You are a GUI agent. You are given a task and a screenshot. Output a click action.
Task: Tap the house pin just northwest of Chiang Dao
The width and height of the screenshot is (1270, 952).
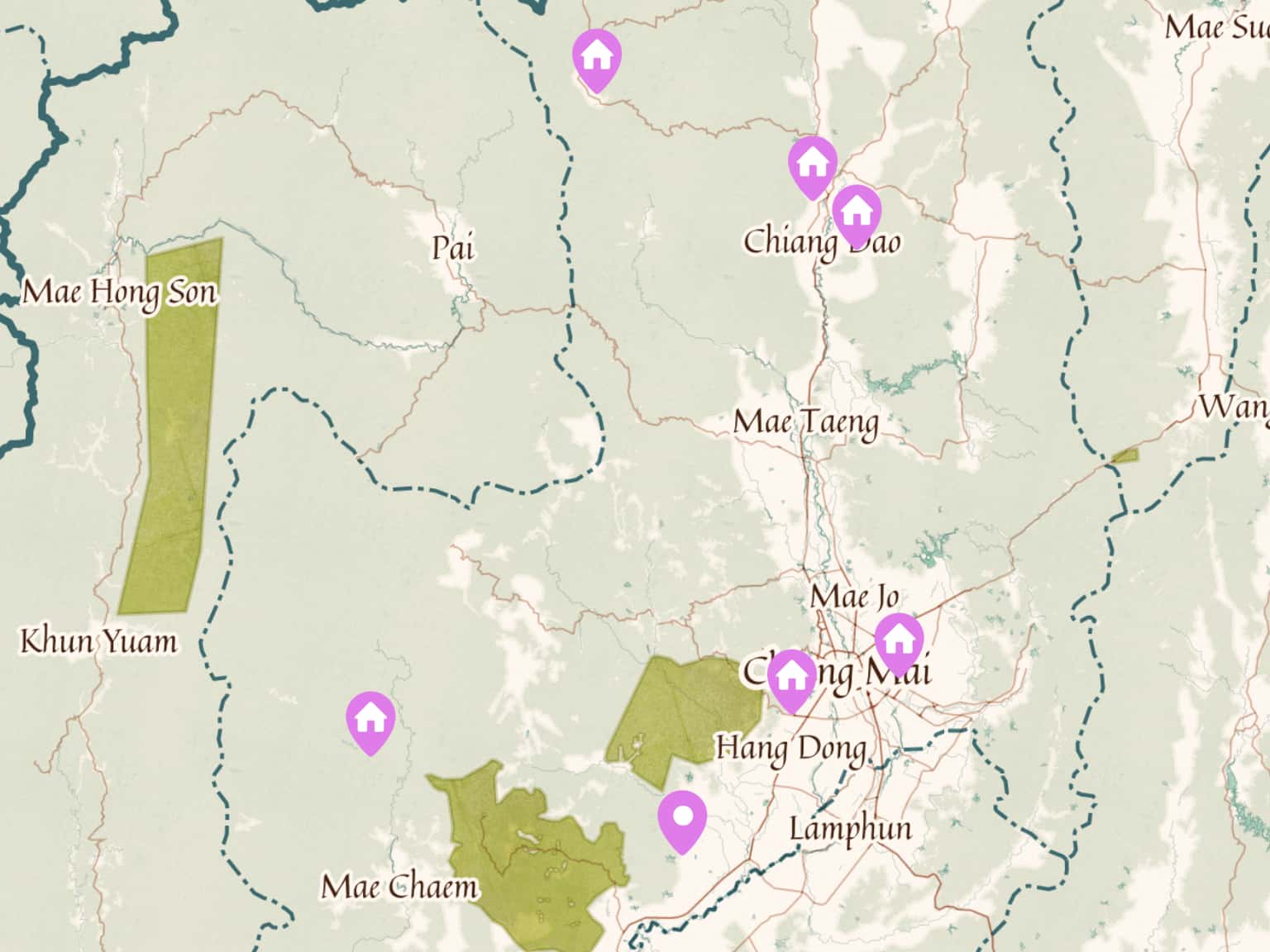pos(812,164)
